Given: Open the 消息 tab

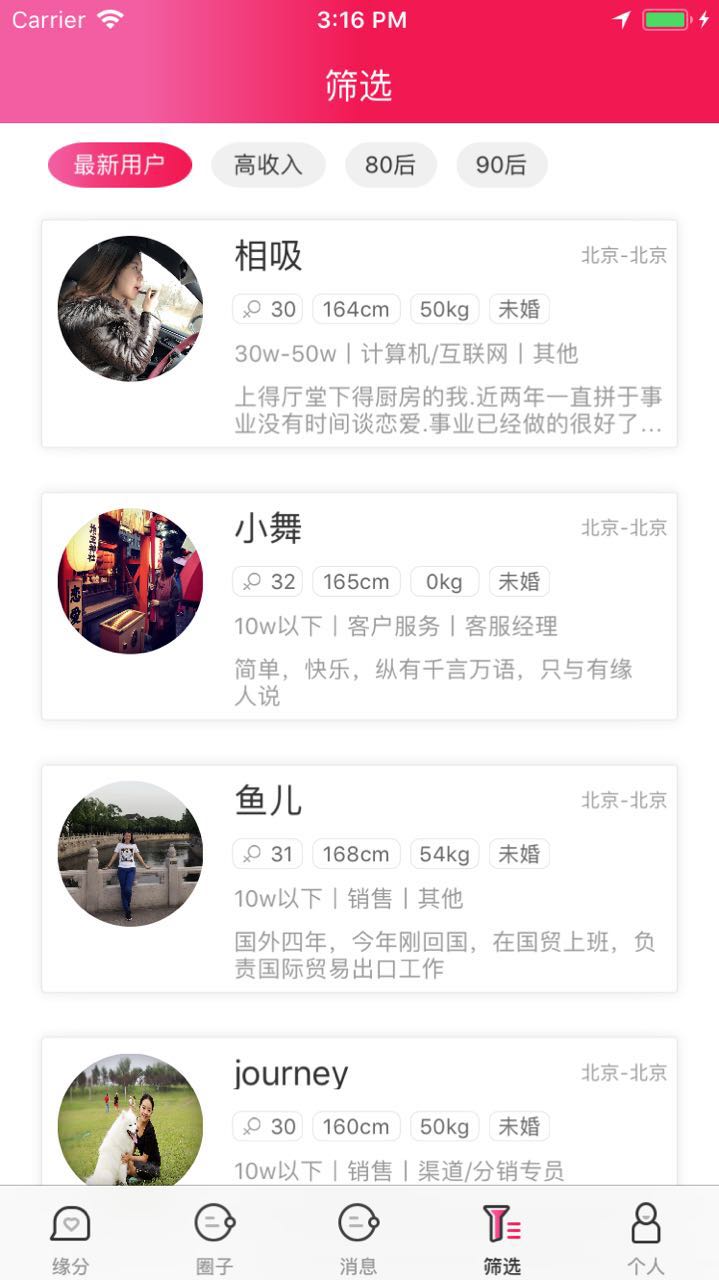Looking at the screenshot, I should [358, 1238].
